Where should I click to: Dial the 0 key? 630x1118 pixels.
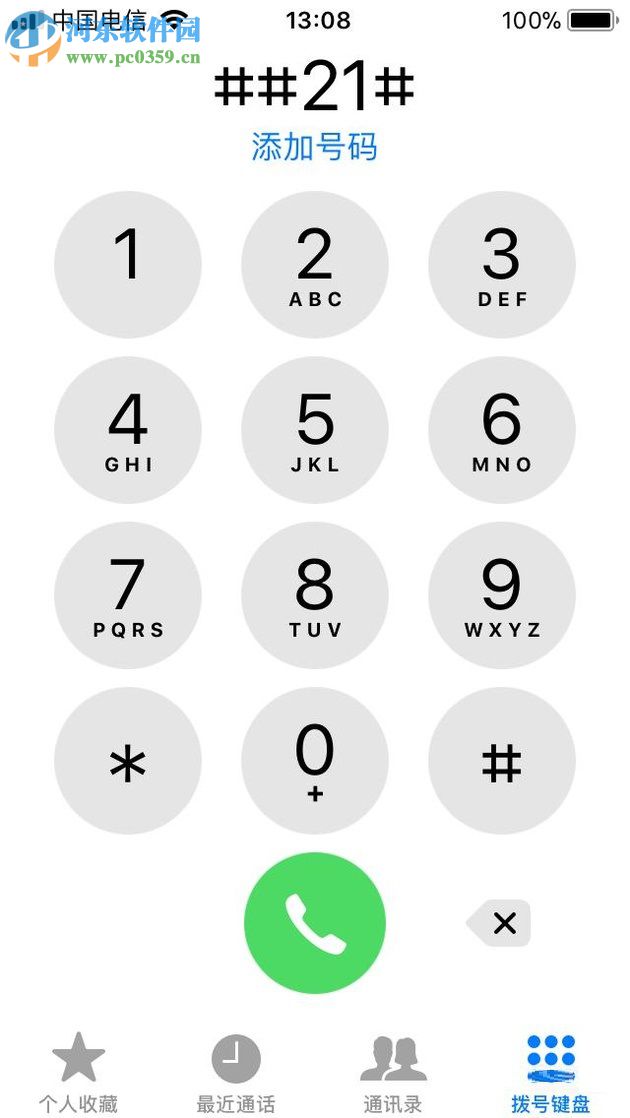pyautogui.click(x=315, y=761)
